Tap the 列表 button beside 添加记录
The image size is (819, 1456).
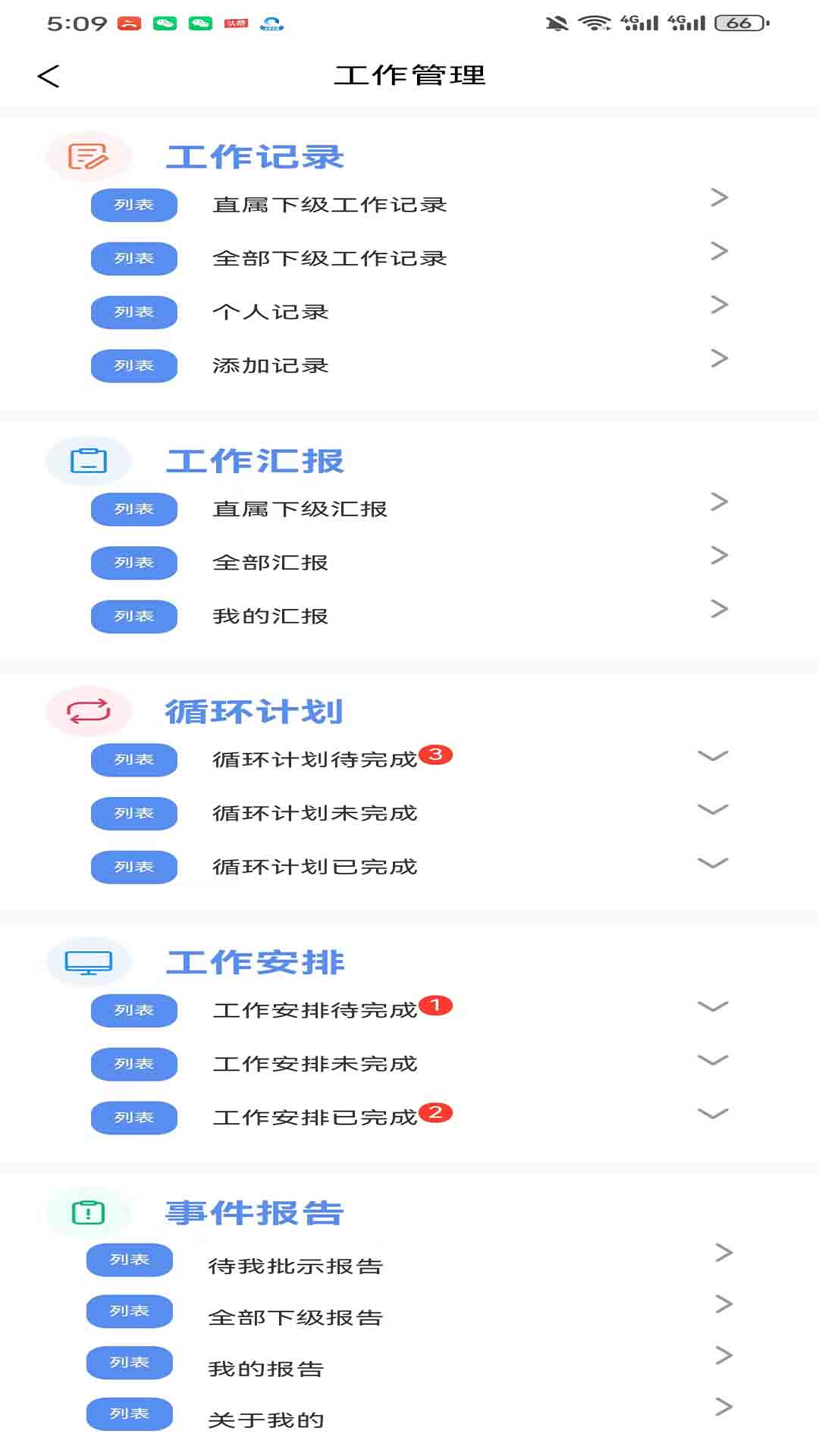(x=133, y=366)
